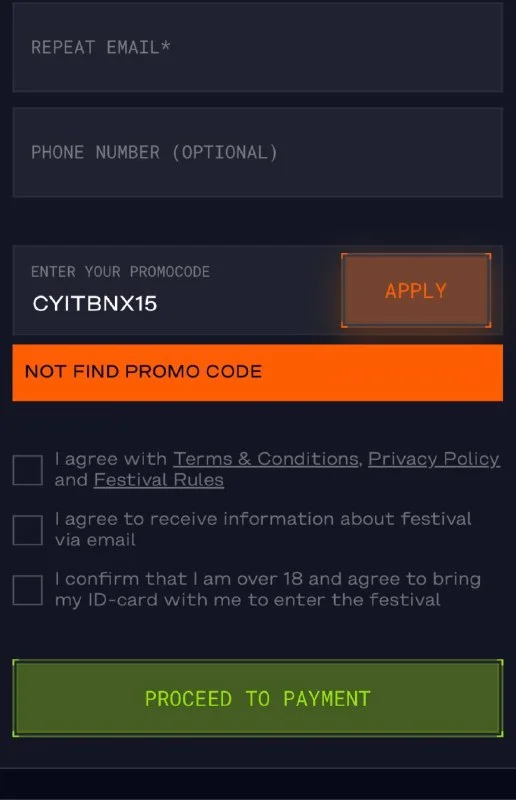Open the Privacy Policy link
516x800 pixels.
tap(434, 459)
